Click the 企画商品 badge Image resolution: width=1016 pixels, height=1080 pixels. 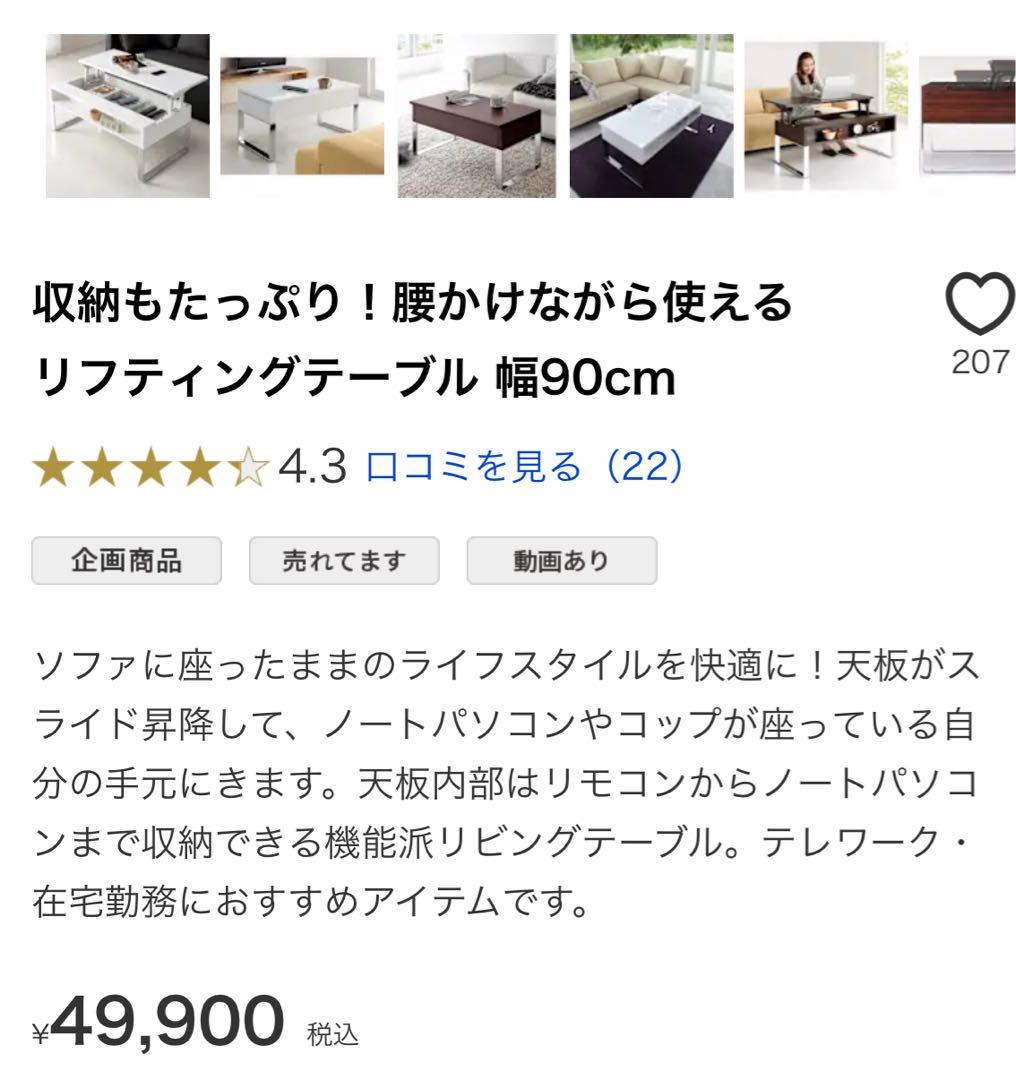(128, 561)
